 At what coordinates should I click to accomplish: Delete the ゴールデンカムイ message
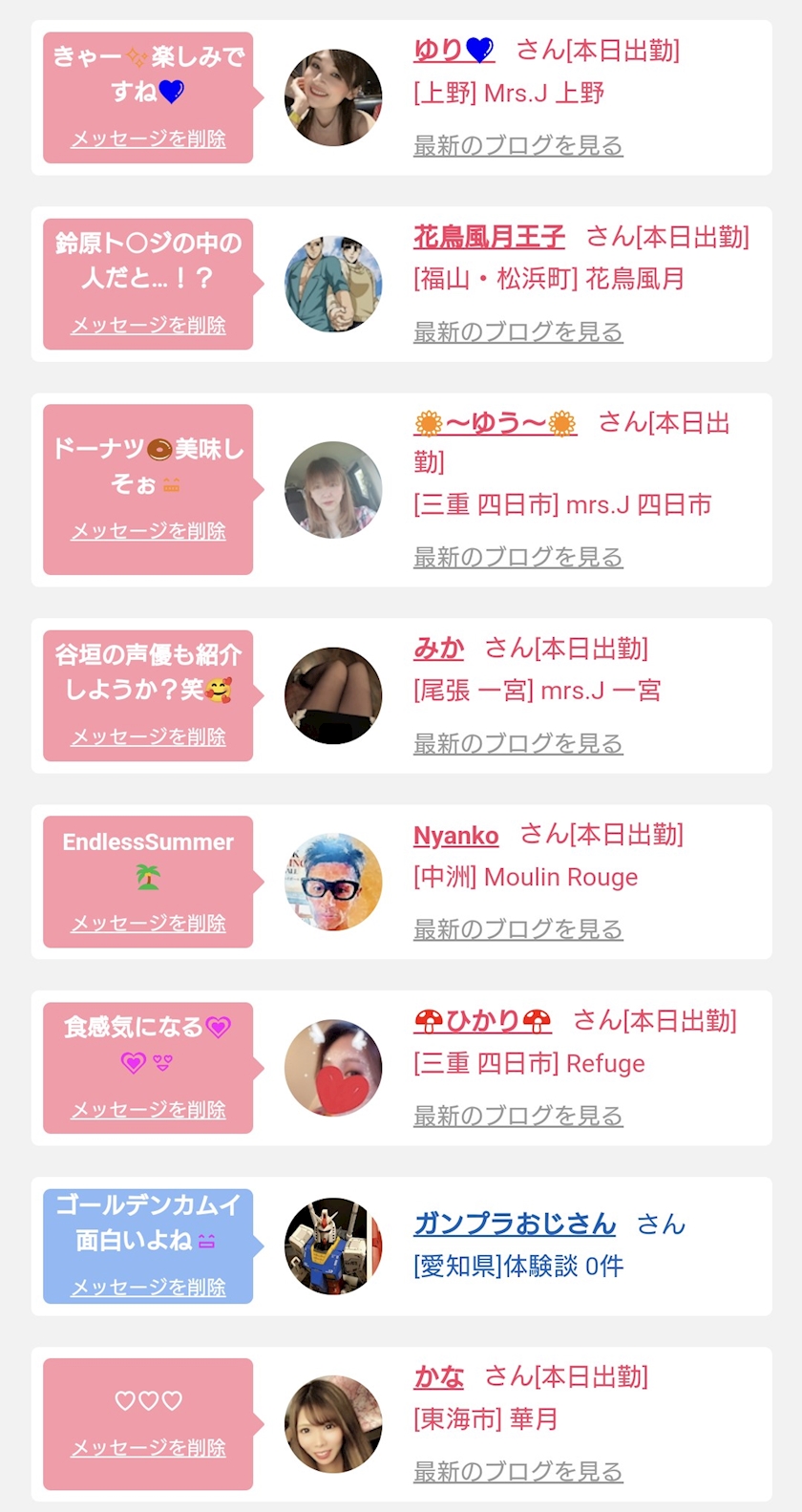(148, 1288)
